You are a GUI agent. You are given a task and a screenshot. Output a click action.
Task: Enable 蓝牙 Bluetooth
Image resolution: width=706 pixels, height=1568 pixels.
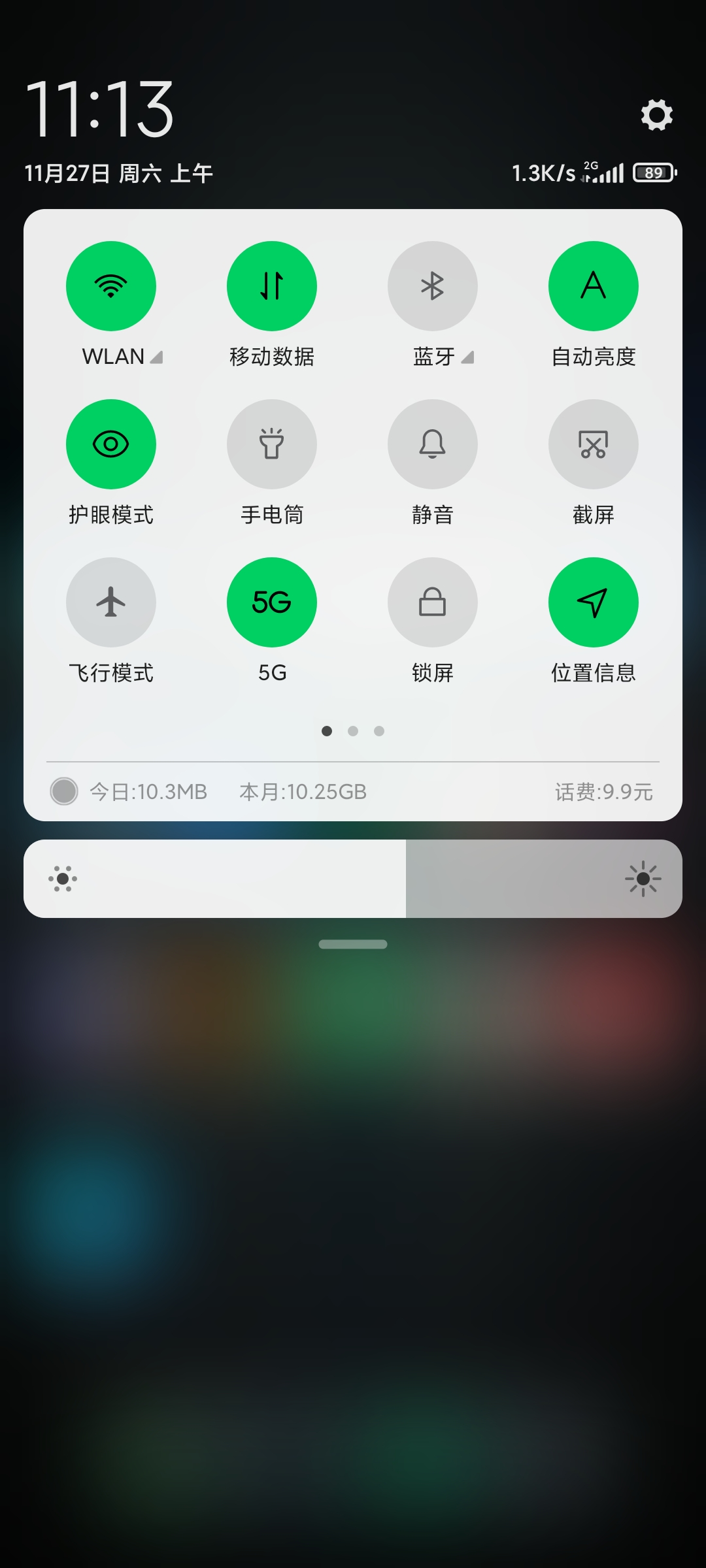(x=433, y=286)
